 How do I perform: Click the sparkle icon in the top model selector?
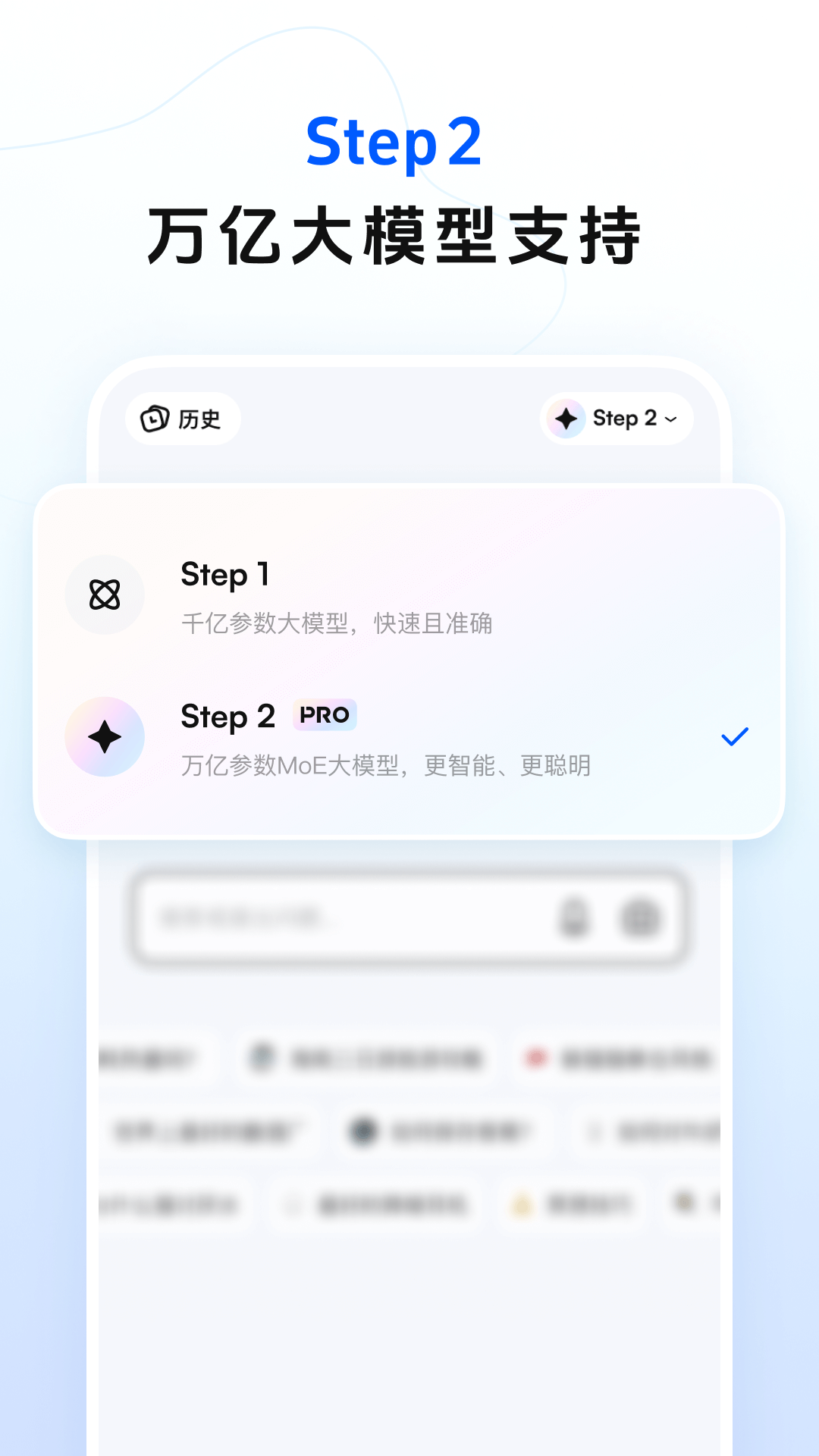click(x=565, y=418)
